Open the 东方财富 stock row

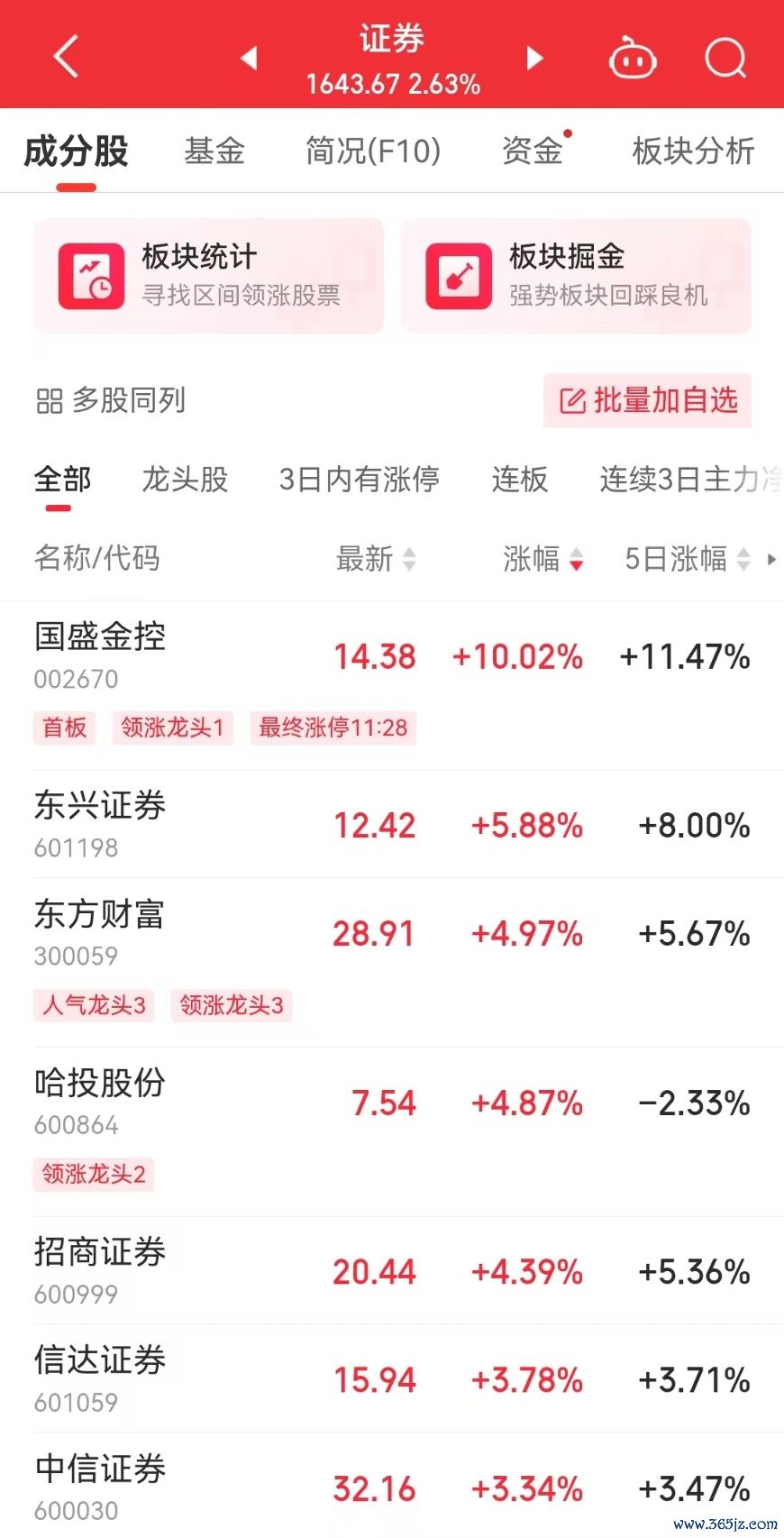point(392,963)
